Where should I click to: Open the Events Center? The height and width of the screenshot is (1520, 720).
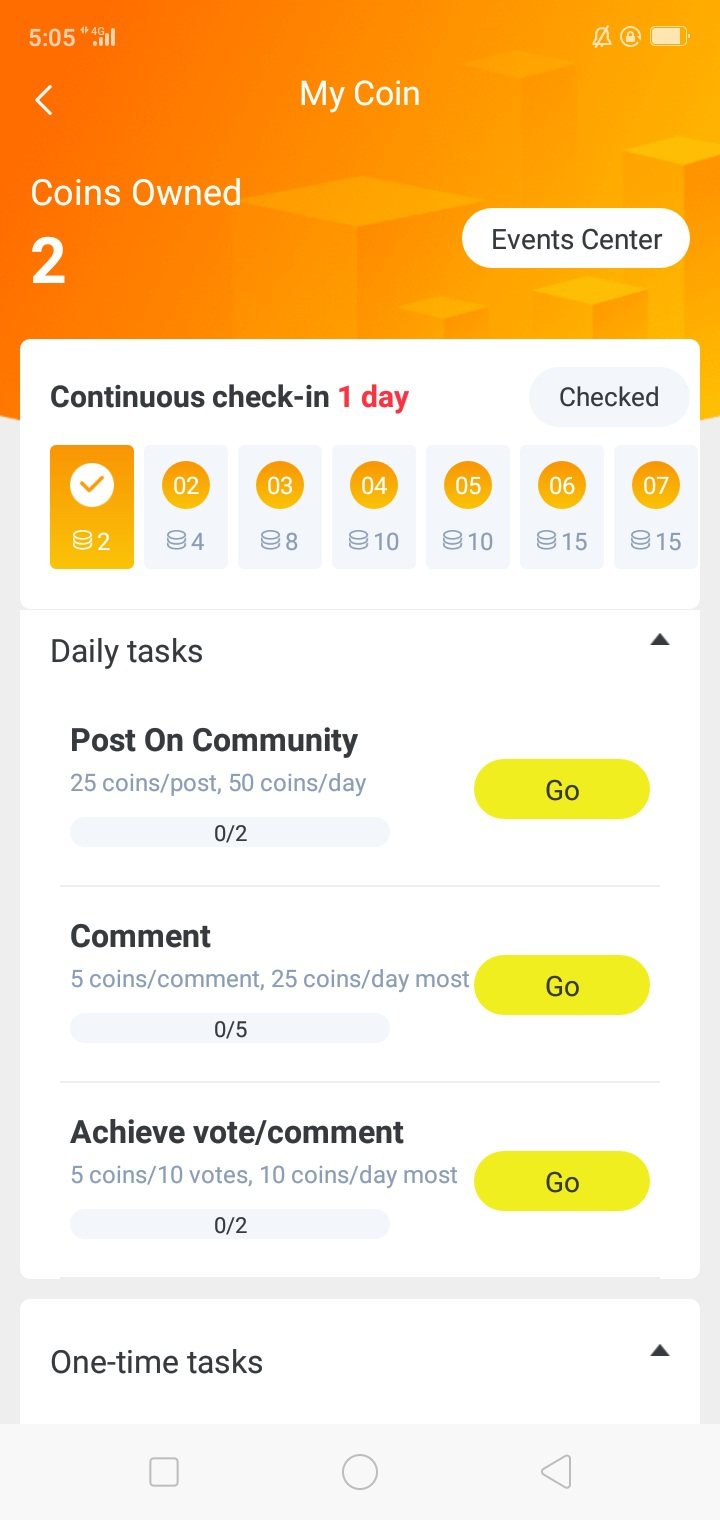coord(576,239)
